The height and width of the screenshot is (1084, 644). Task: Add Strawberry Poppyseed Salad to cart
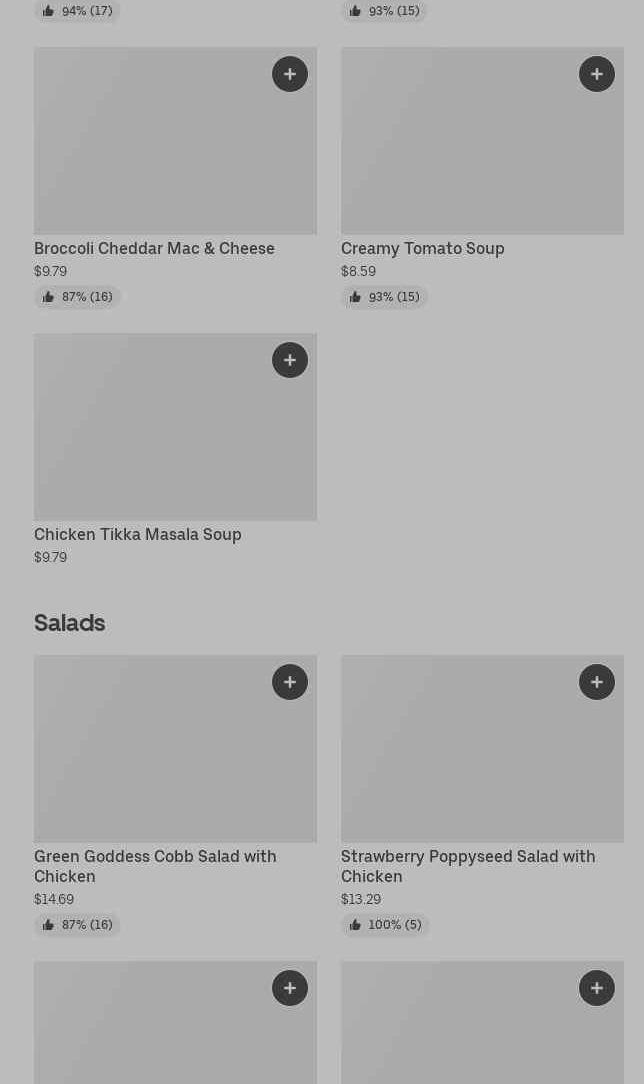click(x=597, y=682)
